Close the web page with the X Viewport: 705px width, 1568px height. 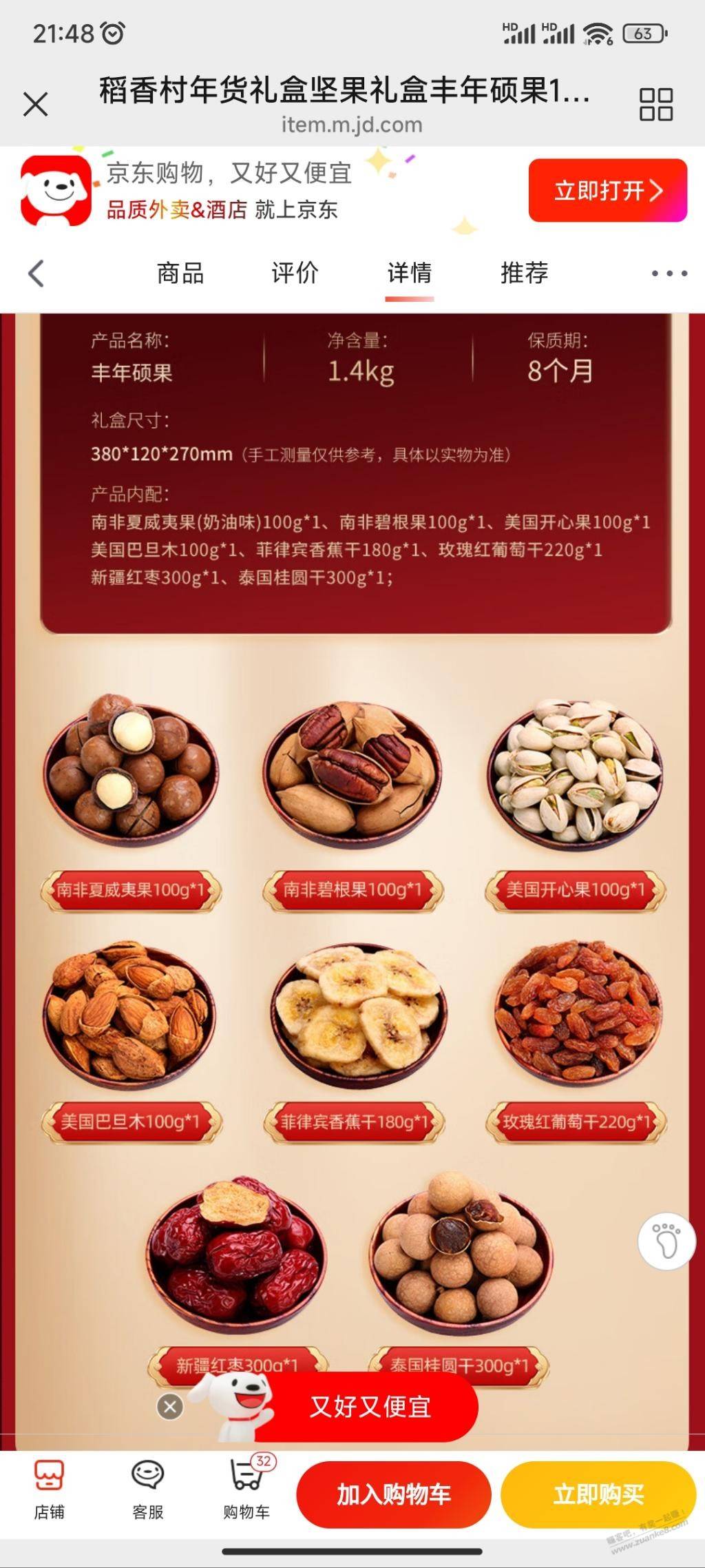tap(35, 105)
